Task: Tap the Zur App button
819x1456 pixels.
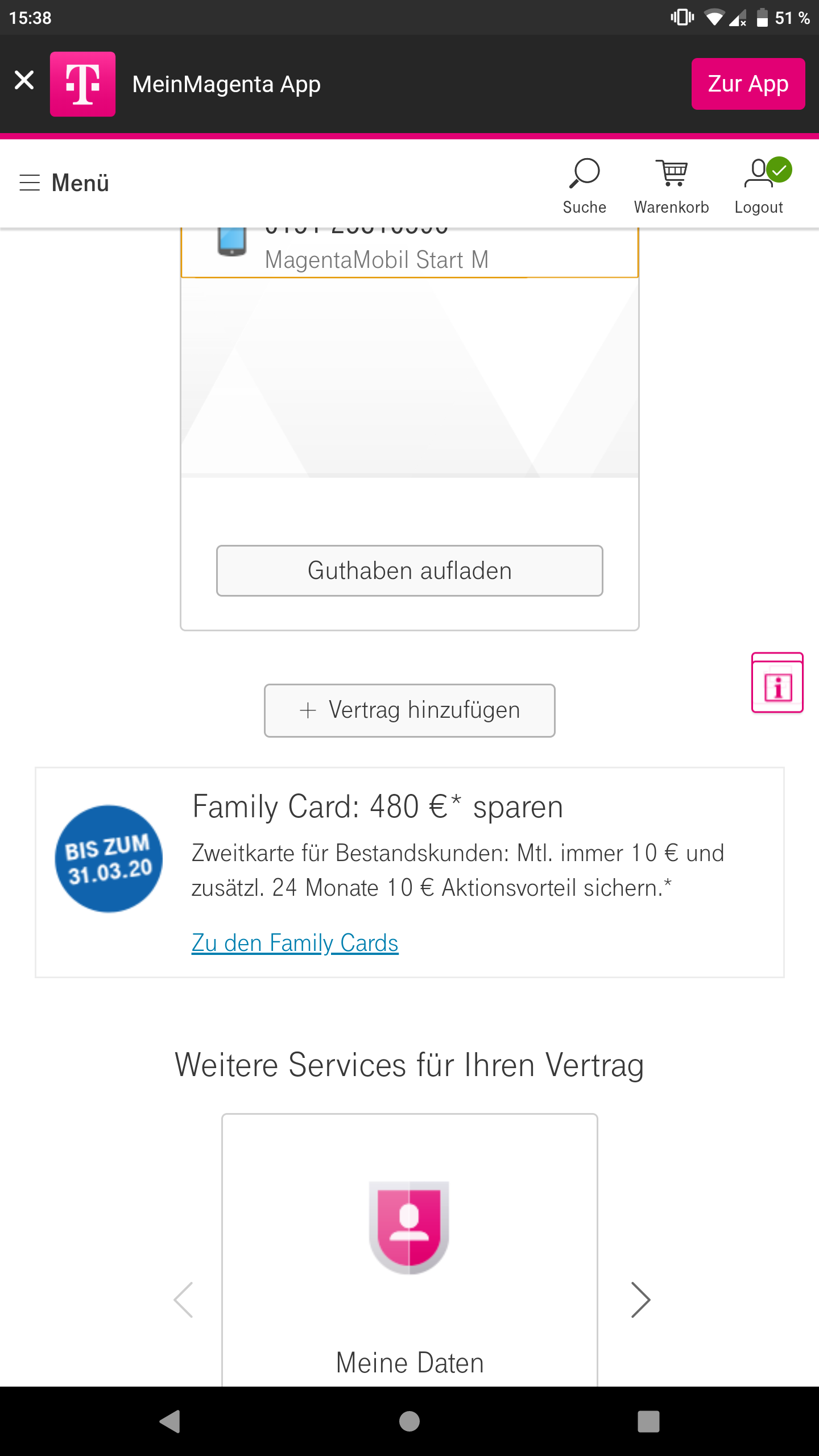Action: tap(748, 84)
